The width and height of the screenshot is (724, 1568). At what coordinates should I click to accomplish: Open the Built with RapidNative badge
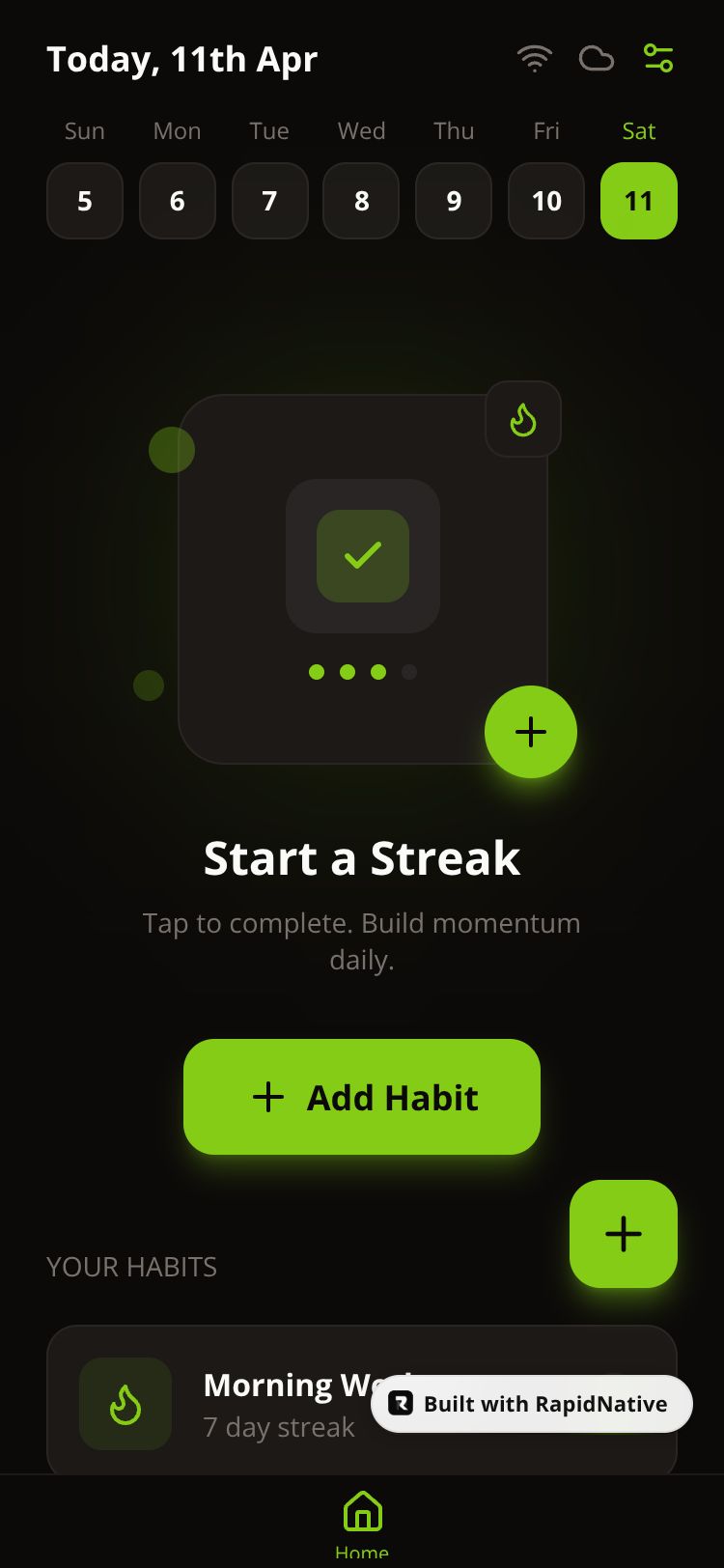point(532,1404)
